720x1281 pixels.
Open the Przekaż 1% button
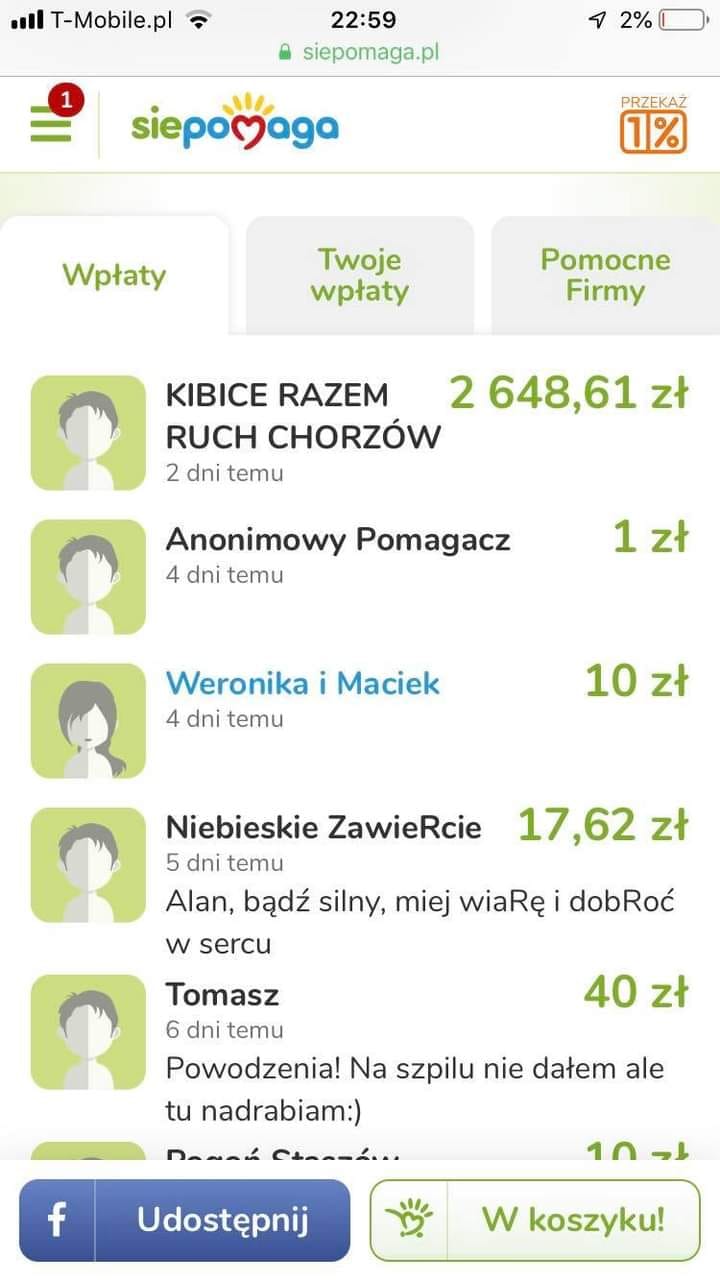coord(653,126)
